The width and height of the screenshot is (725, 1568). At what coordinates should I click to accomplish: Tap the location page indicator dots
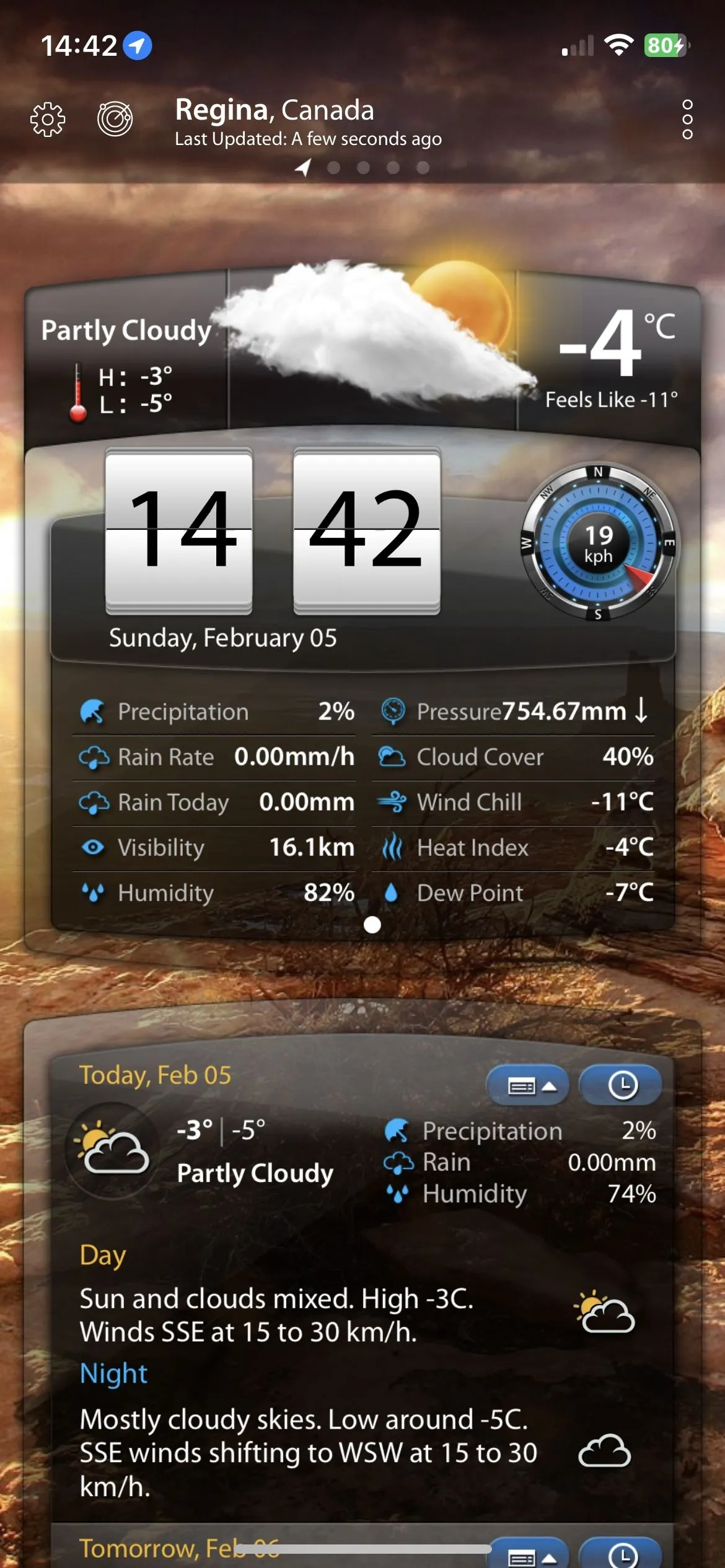362,167
